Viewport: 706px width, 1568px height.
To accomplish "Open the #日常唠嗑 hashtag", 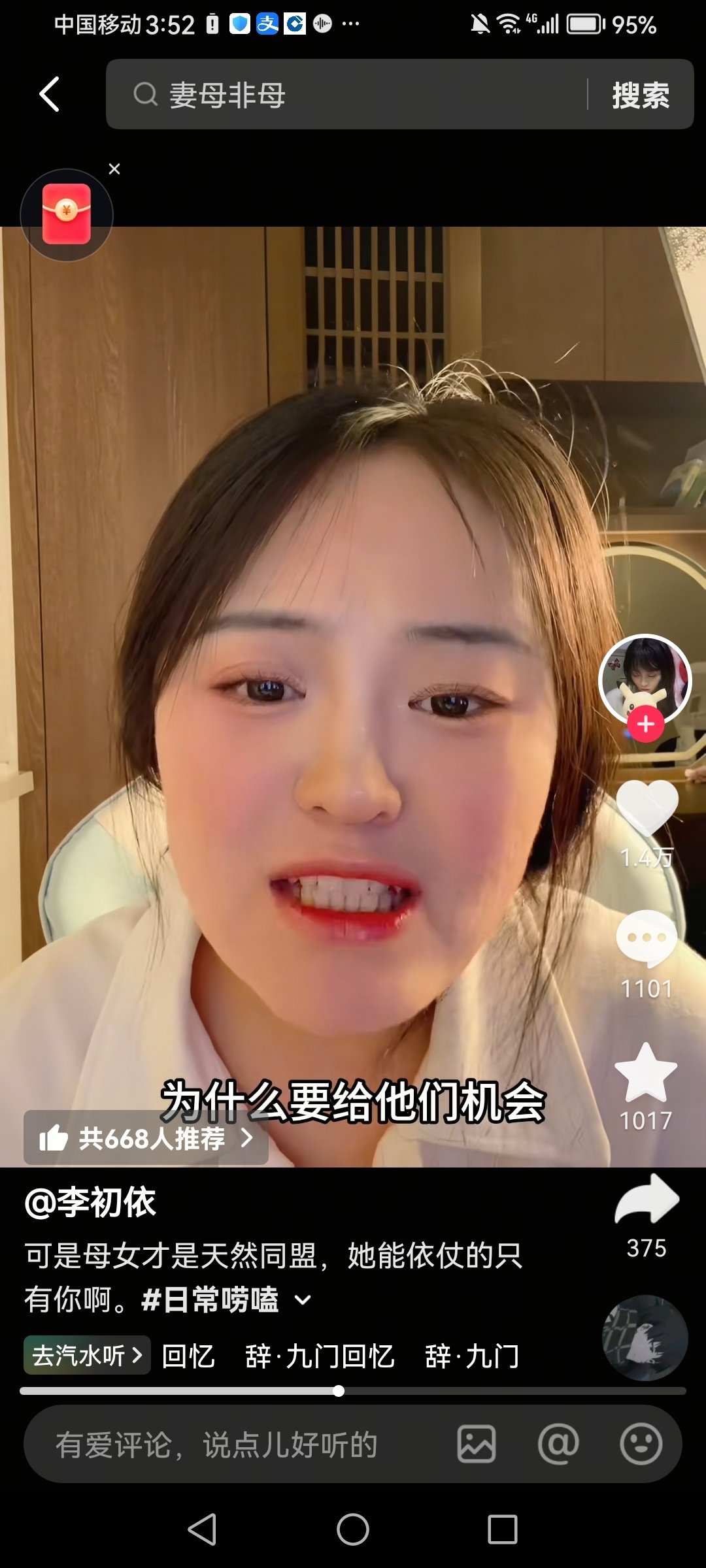I will [x=210, y=1299].
